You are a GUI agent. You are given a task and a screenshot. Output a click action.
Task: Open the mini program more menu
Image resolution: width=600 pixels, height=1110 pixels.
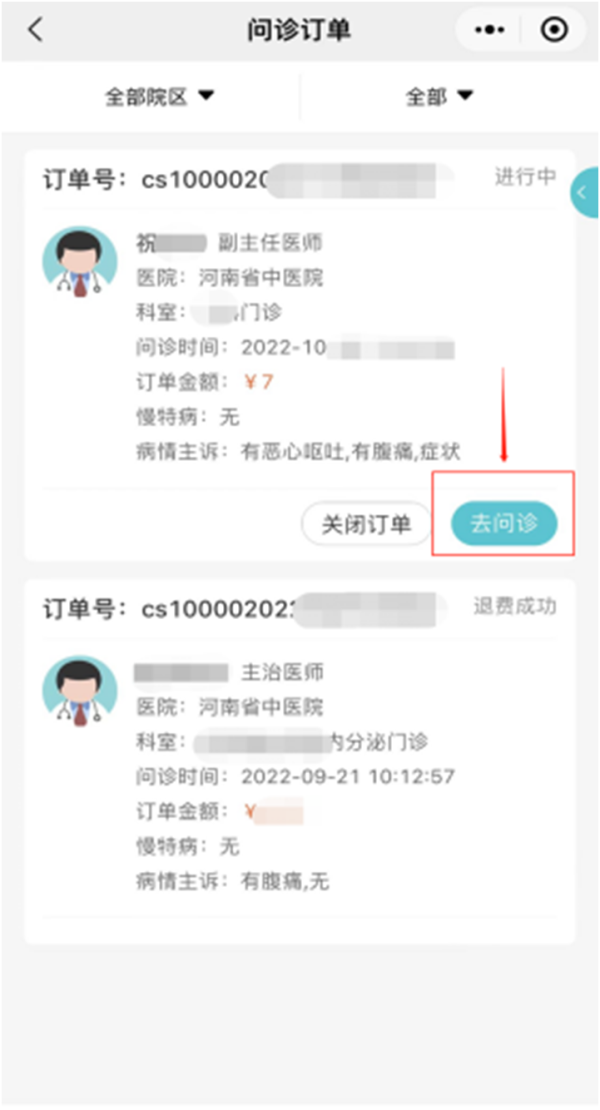tap(490, 30)
